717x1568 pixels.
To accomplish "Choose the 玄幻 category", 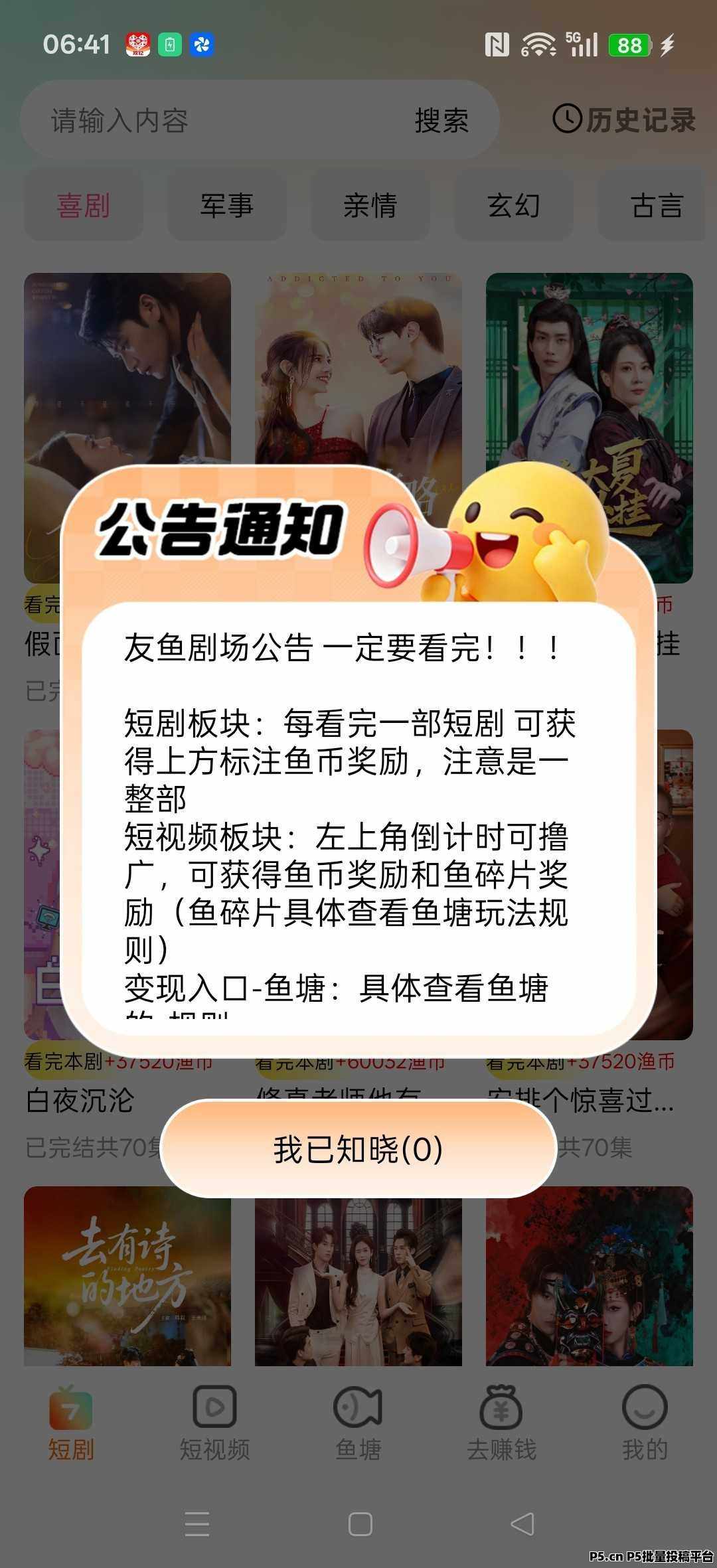I will click(x=513, y=205).
